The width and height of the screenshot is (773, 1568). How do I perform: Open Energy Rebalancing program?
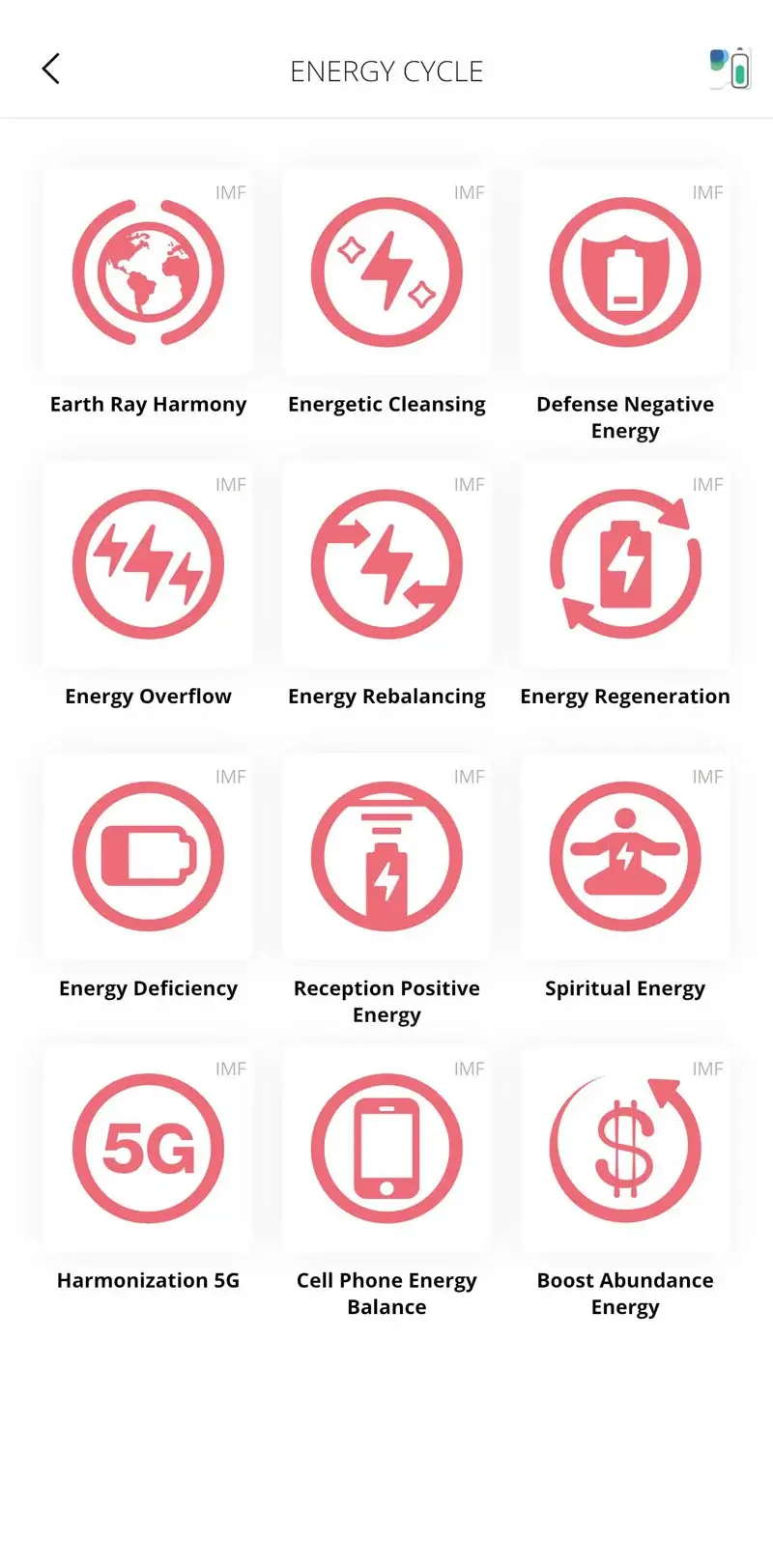coord(386,565)
